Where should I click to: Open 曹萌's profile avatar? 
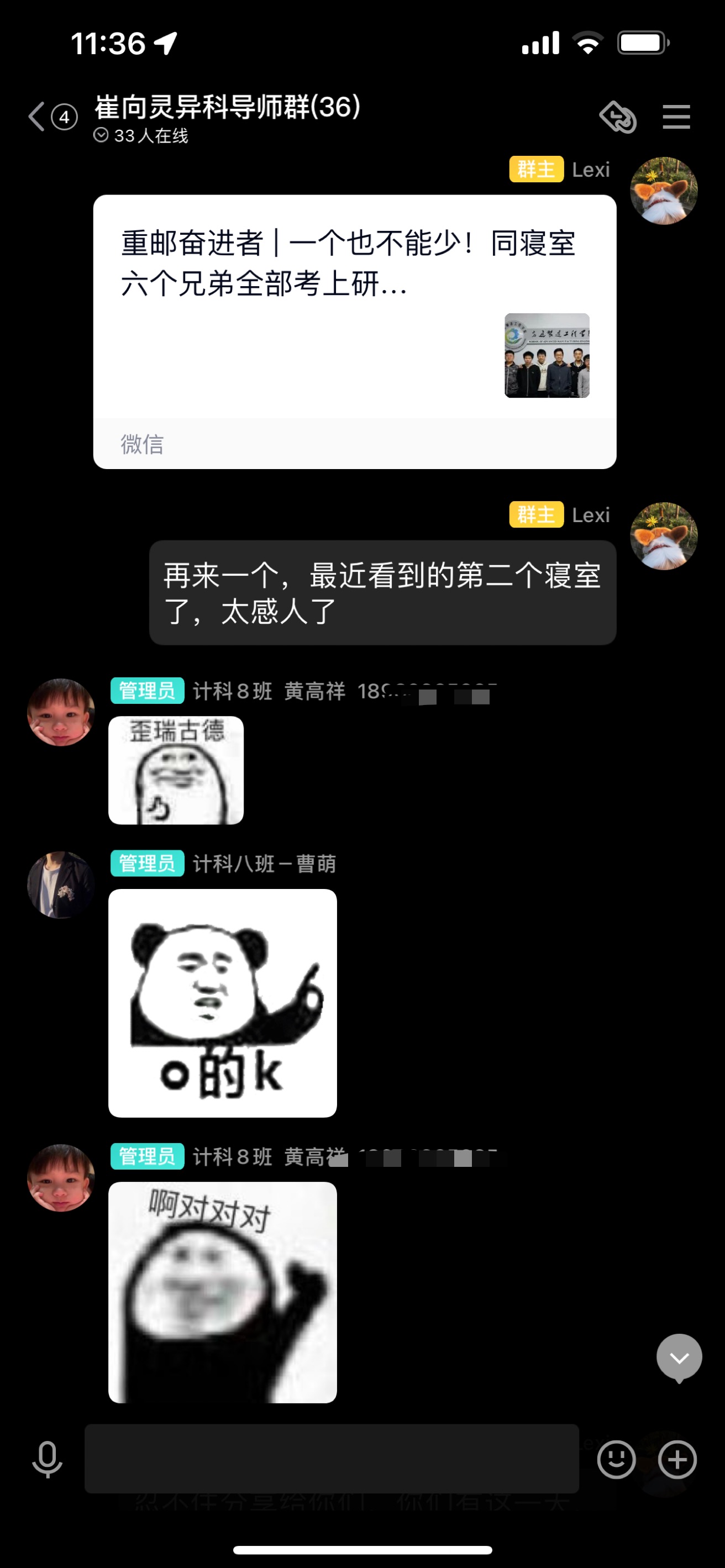61,885
